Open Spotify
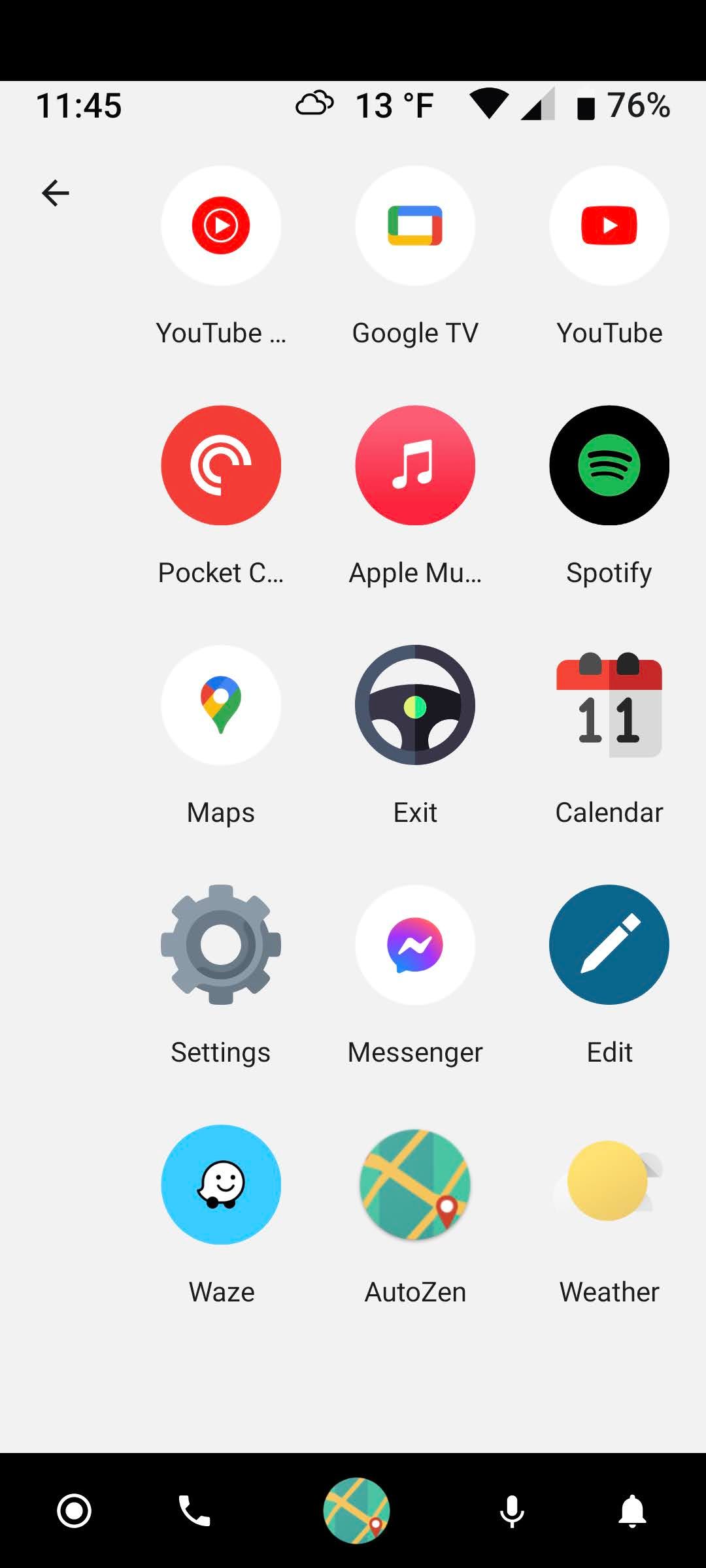 point(609,465)
